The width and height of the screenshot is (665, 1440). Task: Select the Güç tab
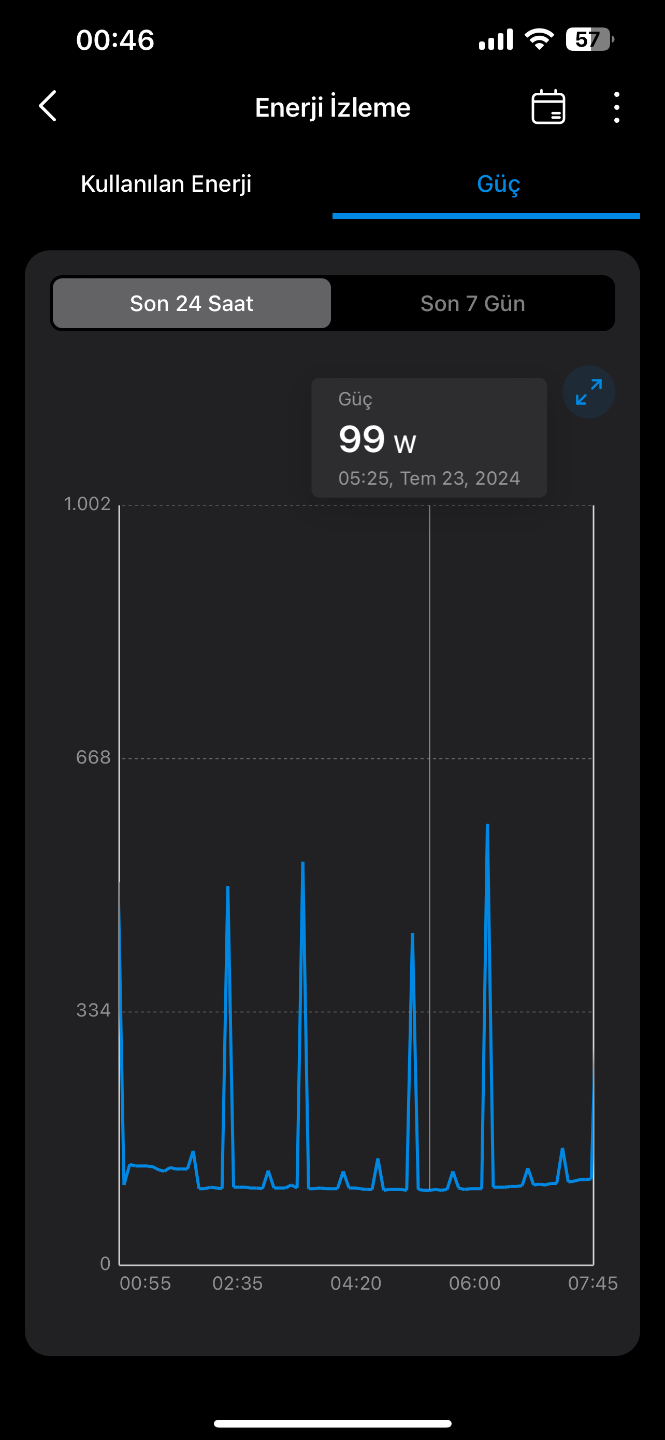pos(498,184)
